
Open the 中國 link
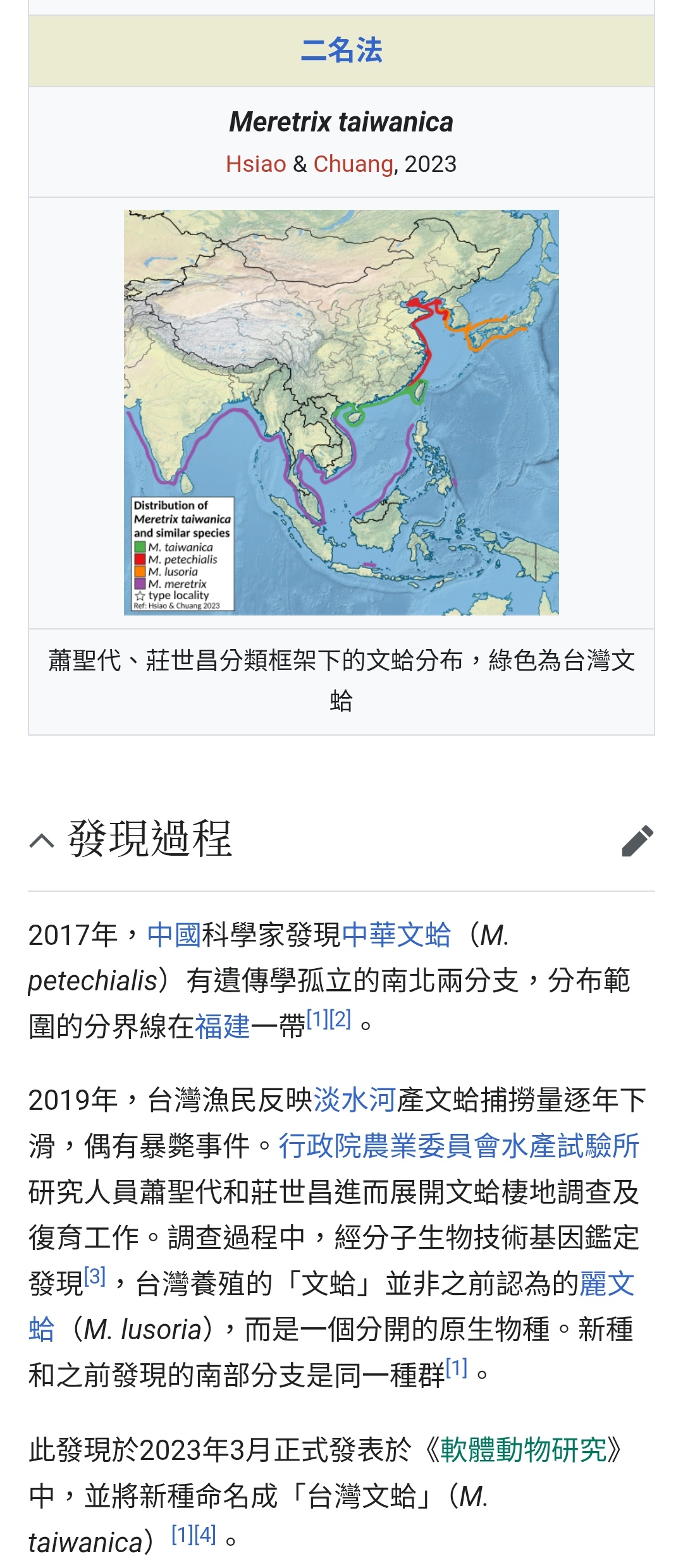tap(175, 935)
